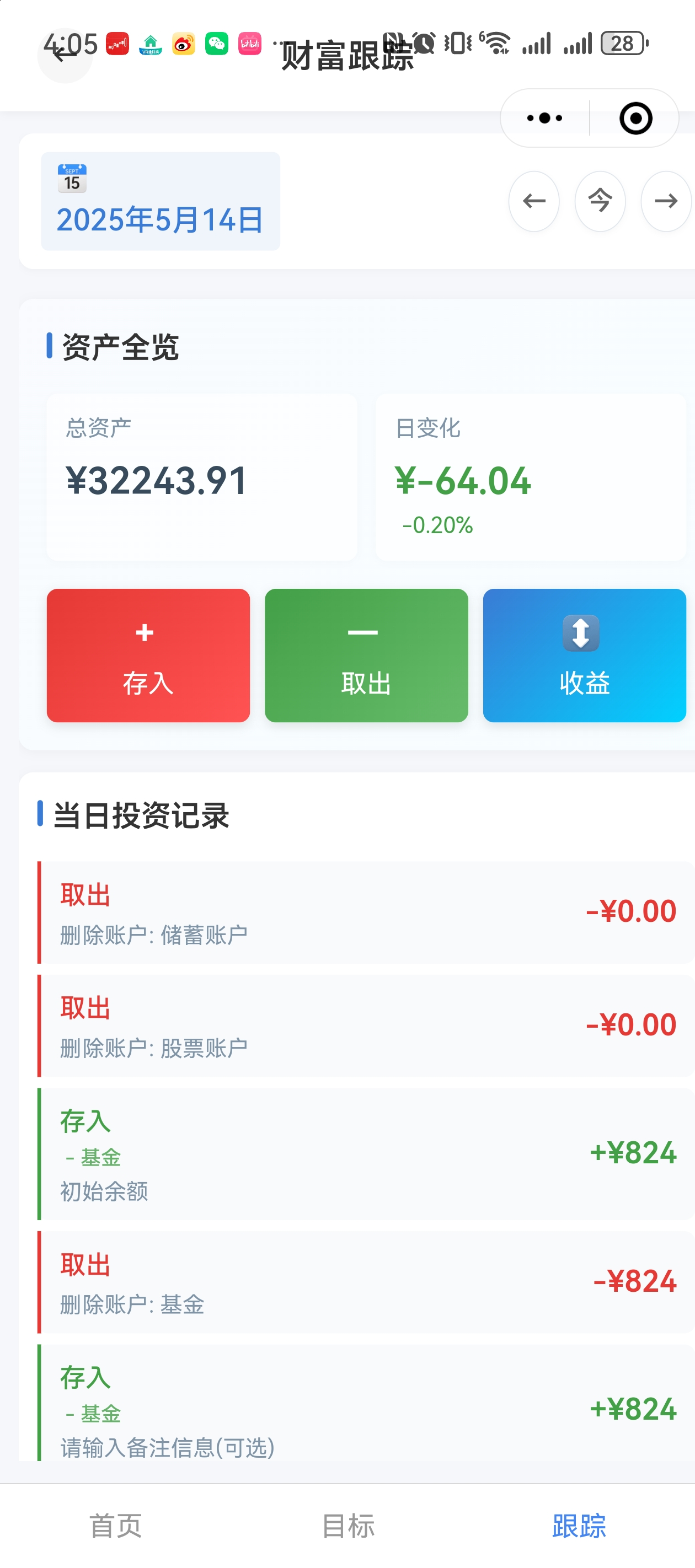Tap the red 存入 deposit button
Screen dimensions: 695x1568
point(148,655)
